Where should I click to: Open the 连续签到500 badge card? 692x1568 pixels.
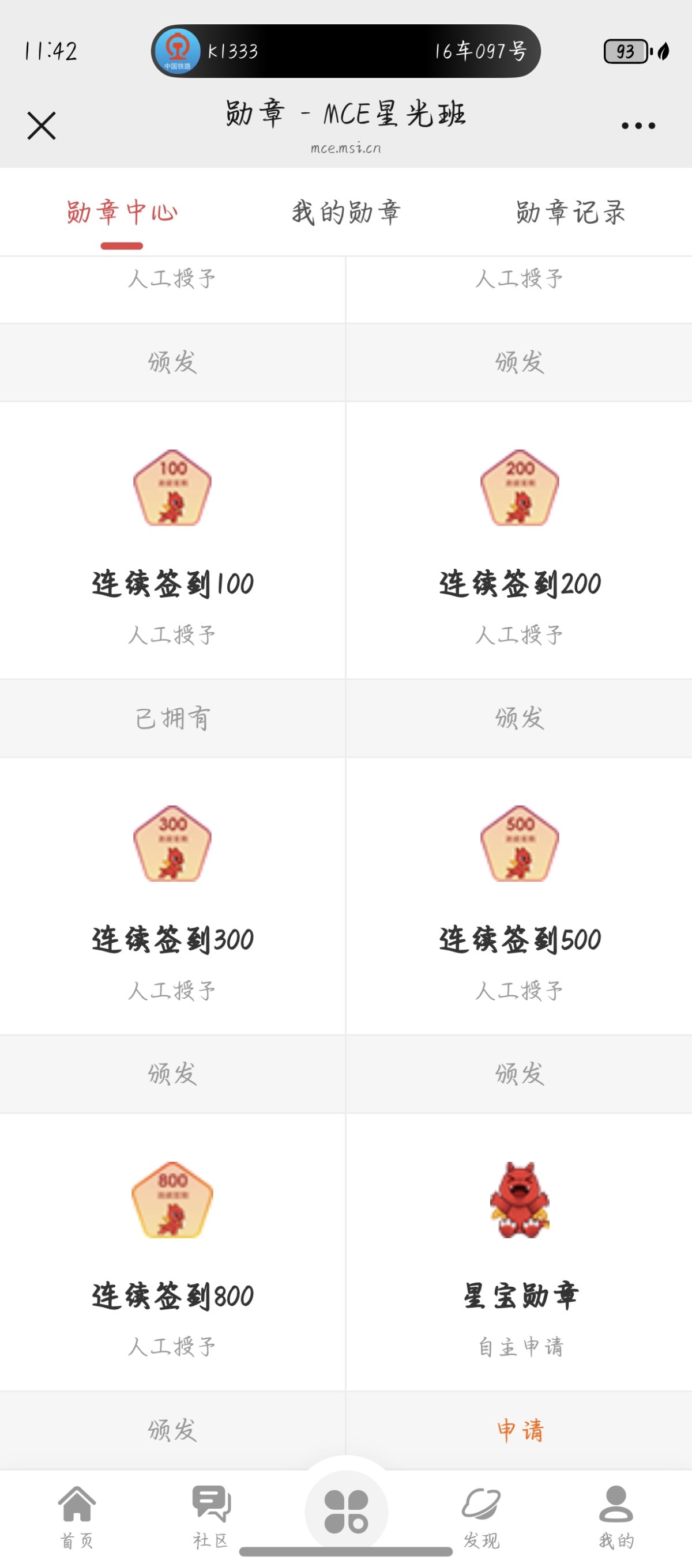pos(519,897)
